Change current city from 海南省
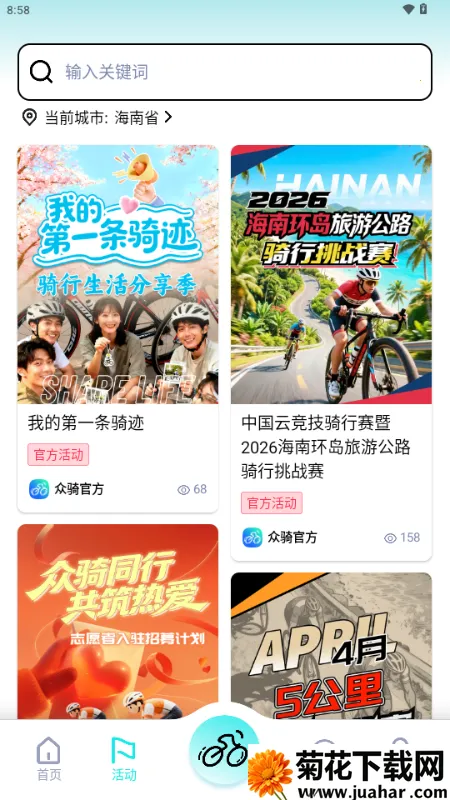Image resolution: width=450 pixels, height=800 pixels. click(x=97, y=118)
